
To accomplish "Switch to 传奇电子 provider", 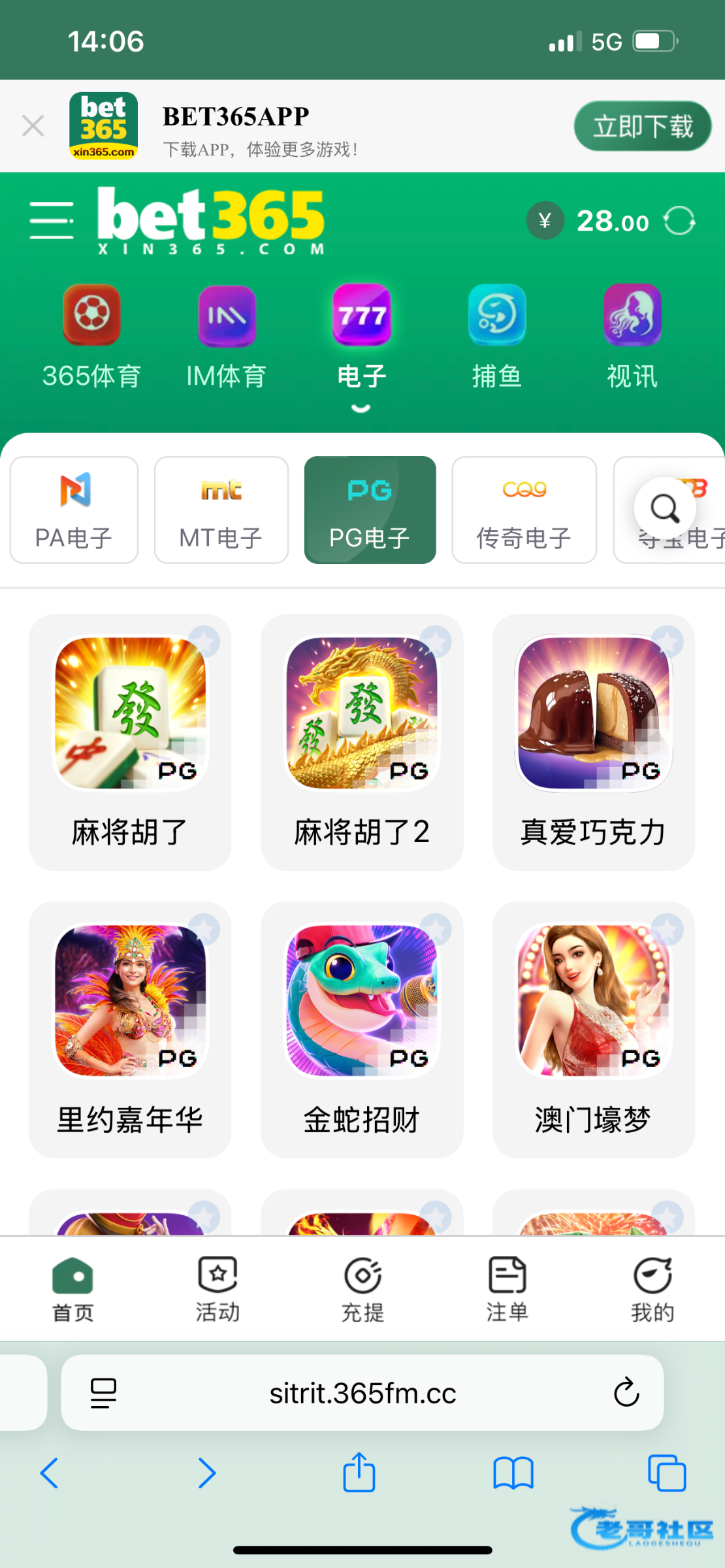I will coord(524,510).
